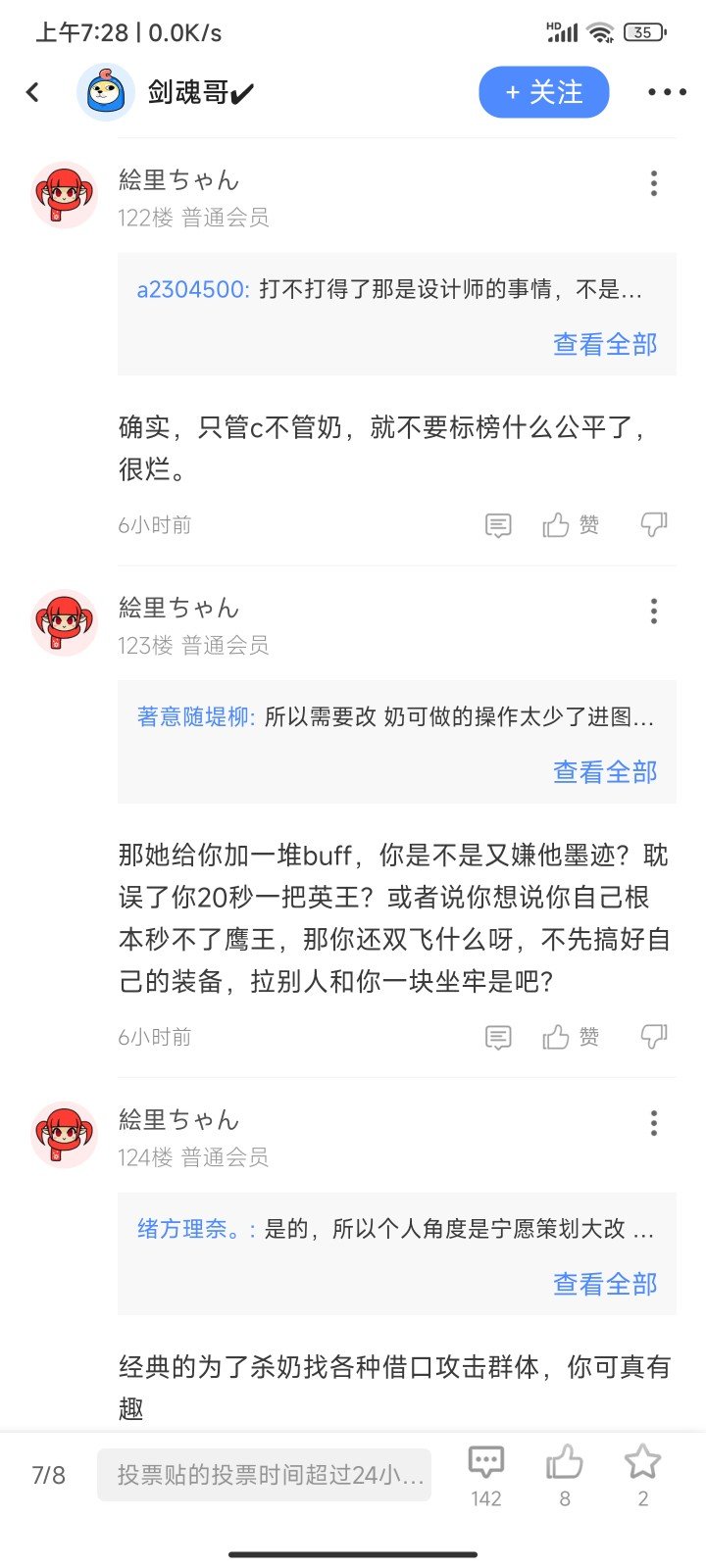The height and width of the screenshot is (1568, 706).
Task: Click the reply icon on floor 123
Action: 499,1036
